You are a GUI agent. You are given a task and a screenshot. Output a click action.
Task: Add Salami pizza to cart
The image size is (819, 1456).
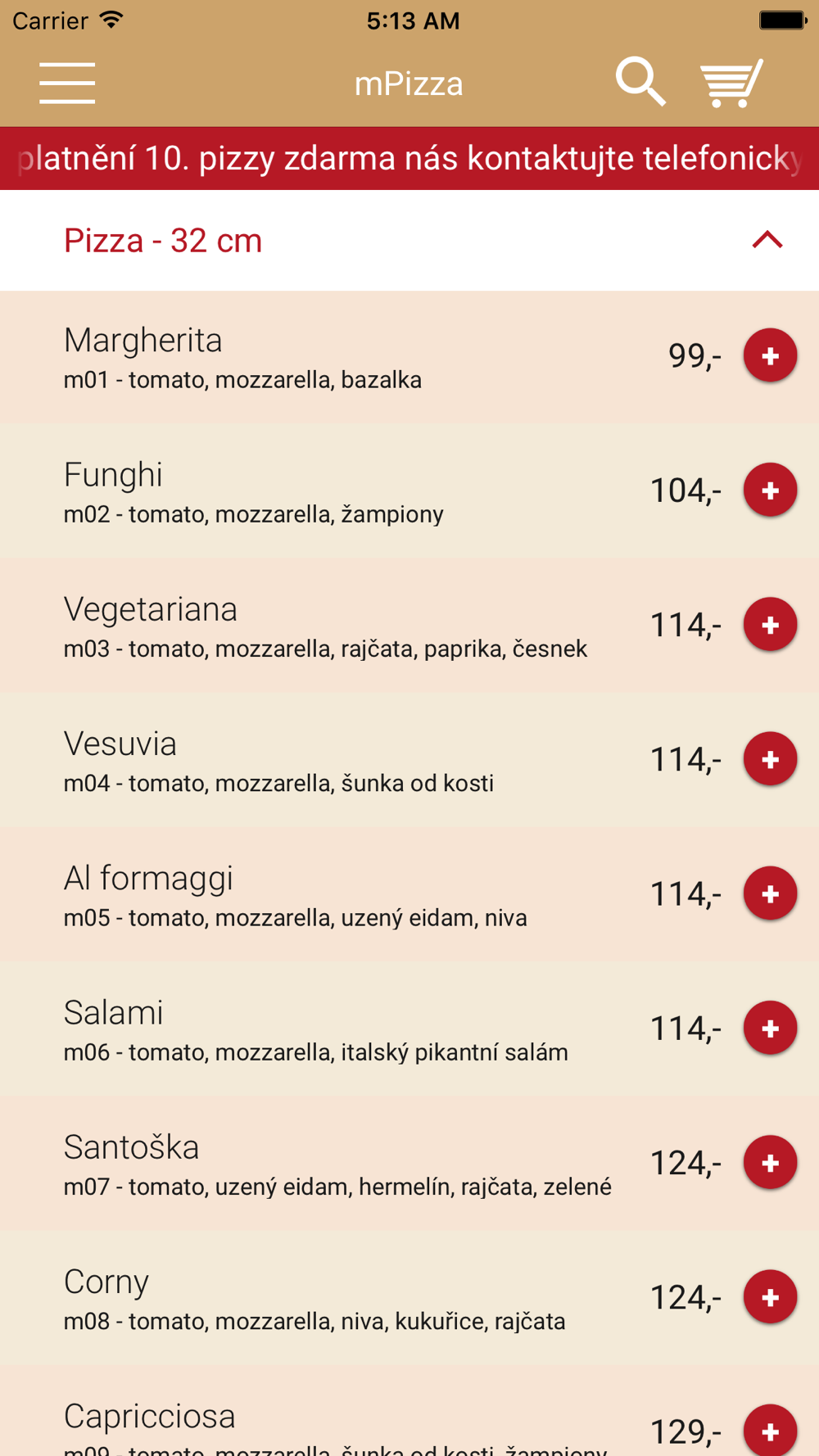pos(770,1028)
